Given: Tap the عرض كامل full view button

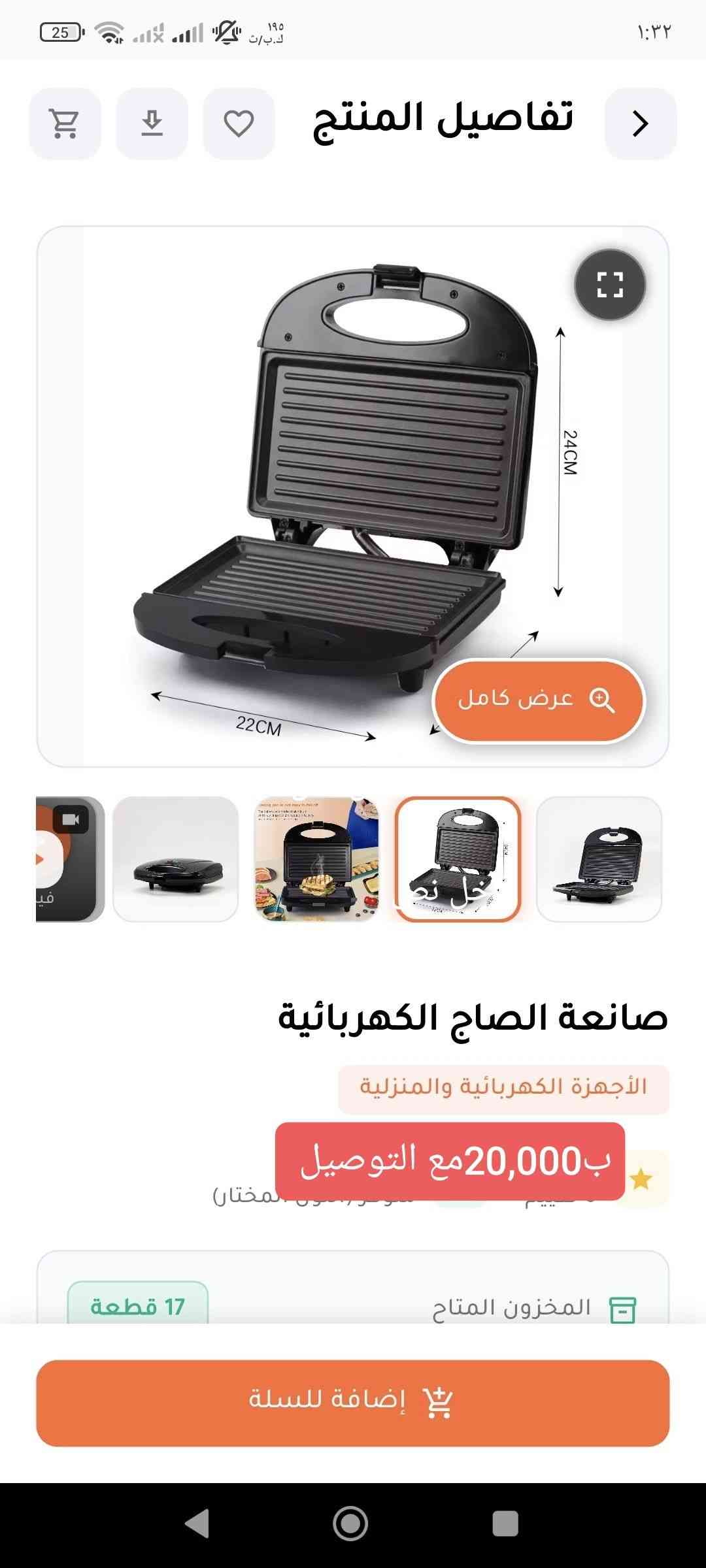Looking at the screenshot, I should [539, 700].
